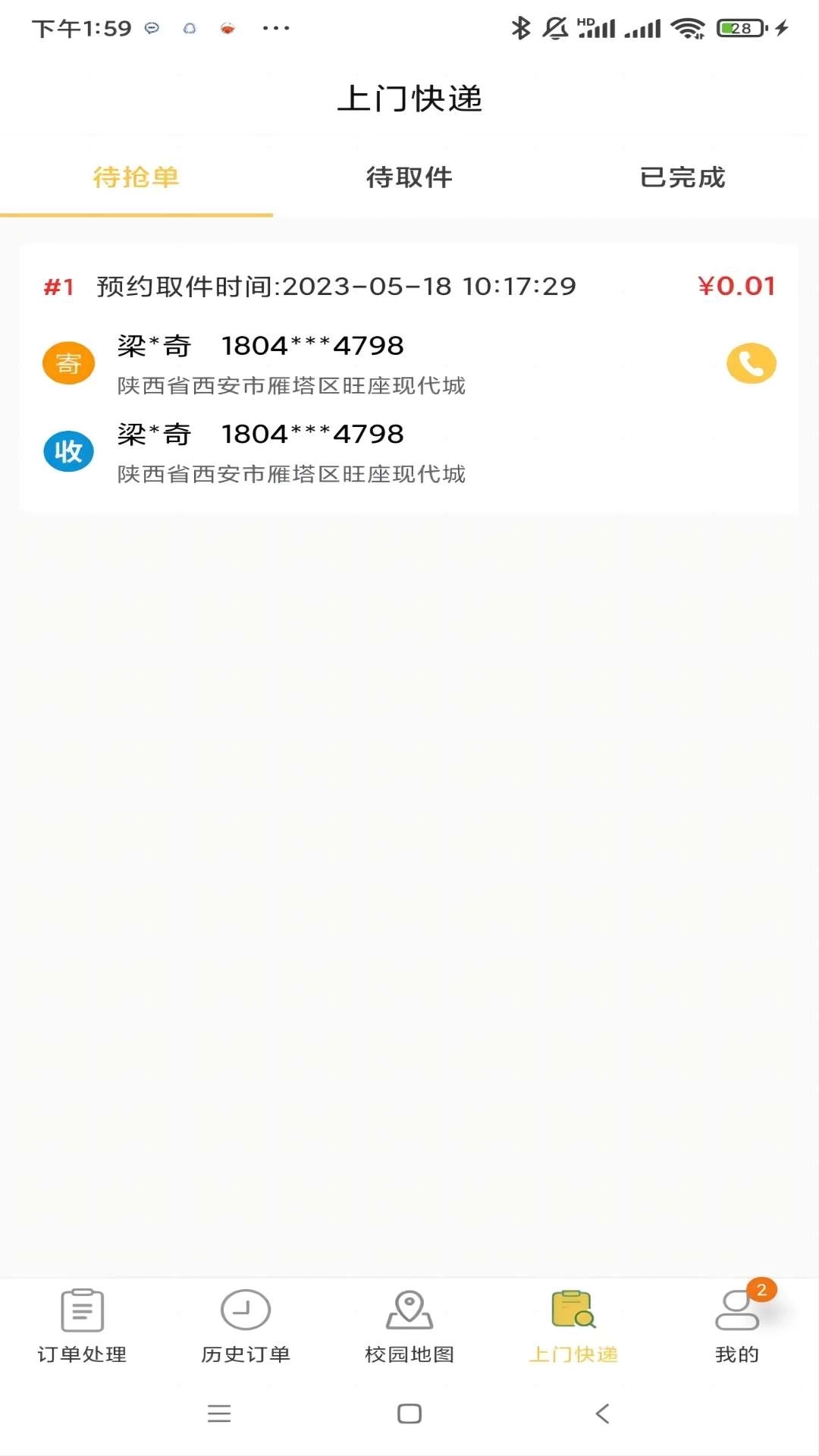Viewport: 819px width, 1456px height.
Task: Select the 历史订单 clock icon
Action: 244,1311
